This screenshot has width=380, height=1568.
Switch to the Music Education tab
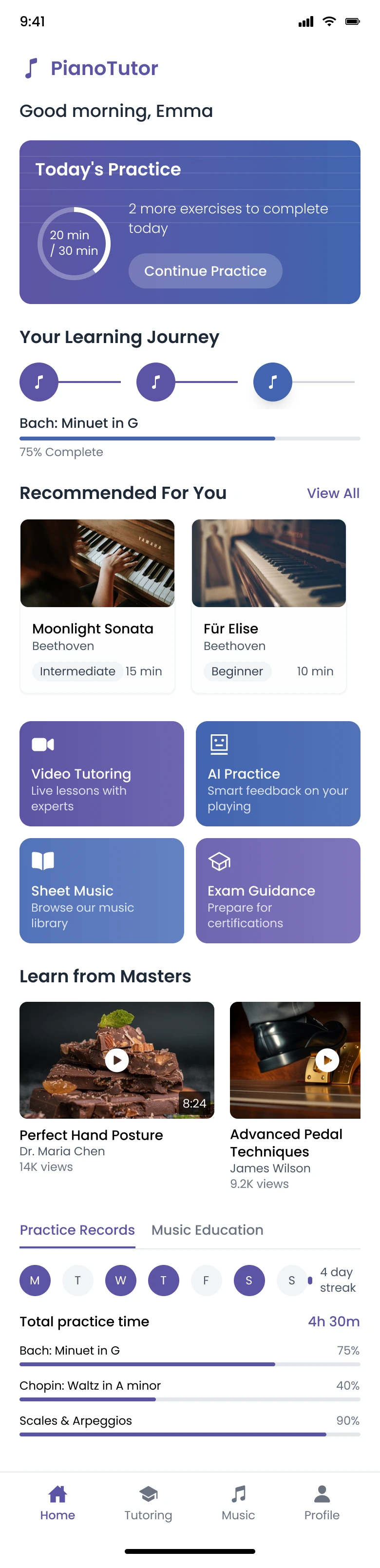click(x=207, y=1229)
